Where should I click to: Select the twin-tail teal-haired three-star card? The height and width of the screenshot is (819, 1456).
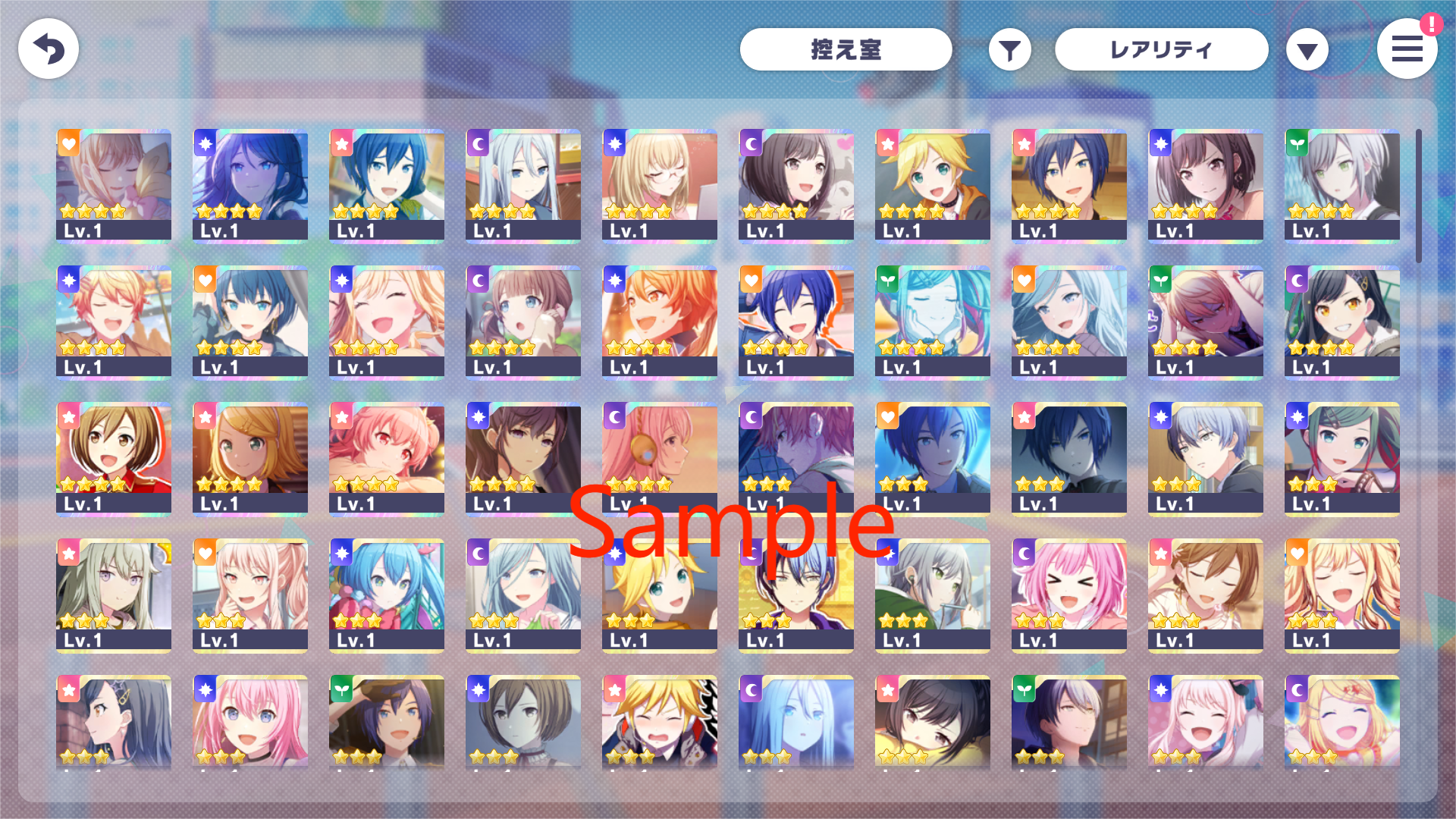(x=386, y=595)
